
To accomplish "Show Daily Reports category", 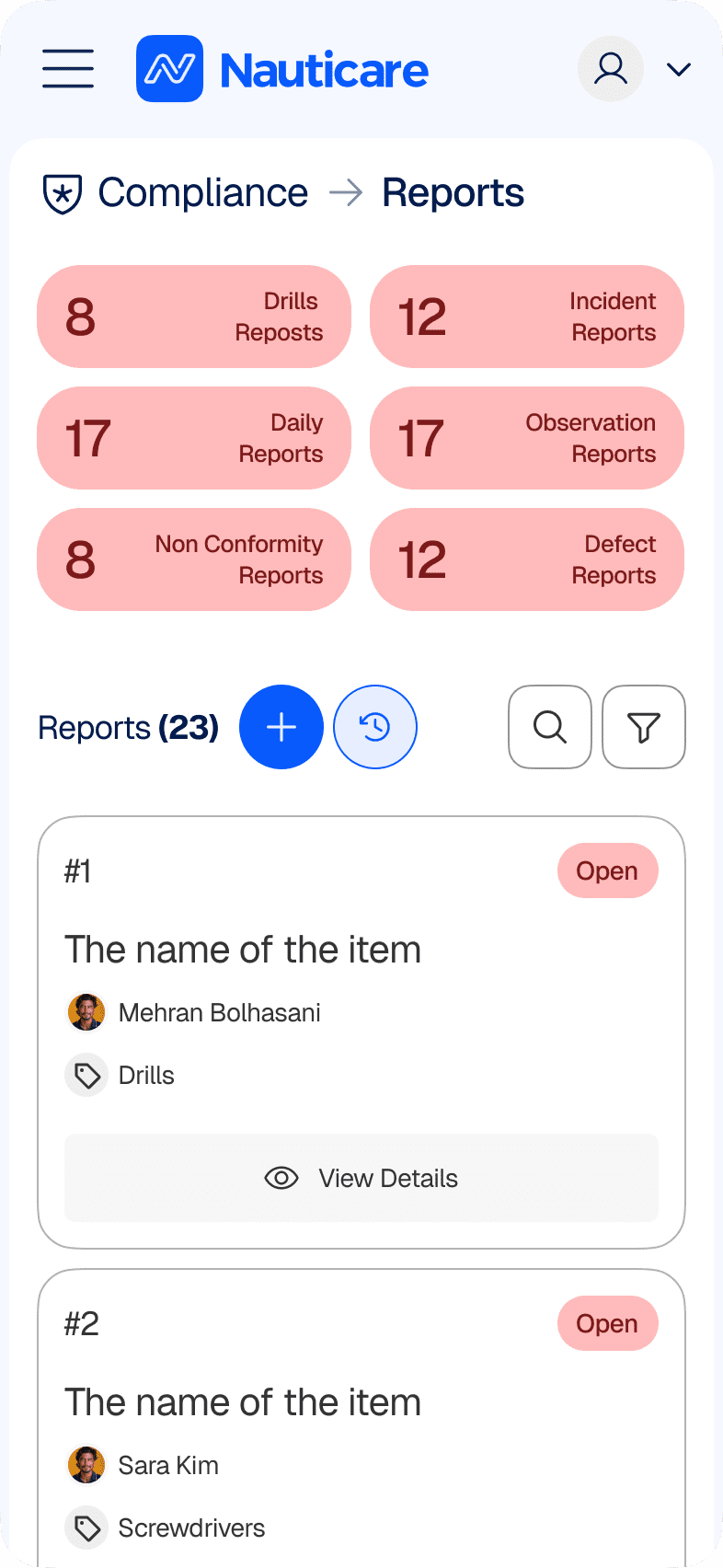I will pos(194,438).
